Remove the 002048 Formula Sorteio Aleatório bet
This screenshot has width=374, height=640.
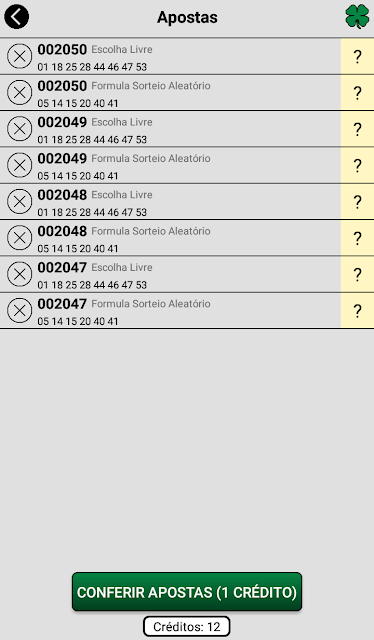click(20, 238)
